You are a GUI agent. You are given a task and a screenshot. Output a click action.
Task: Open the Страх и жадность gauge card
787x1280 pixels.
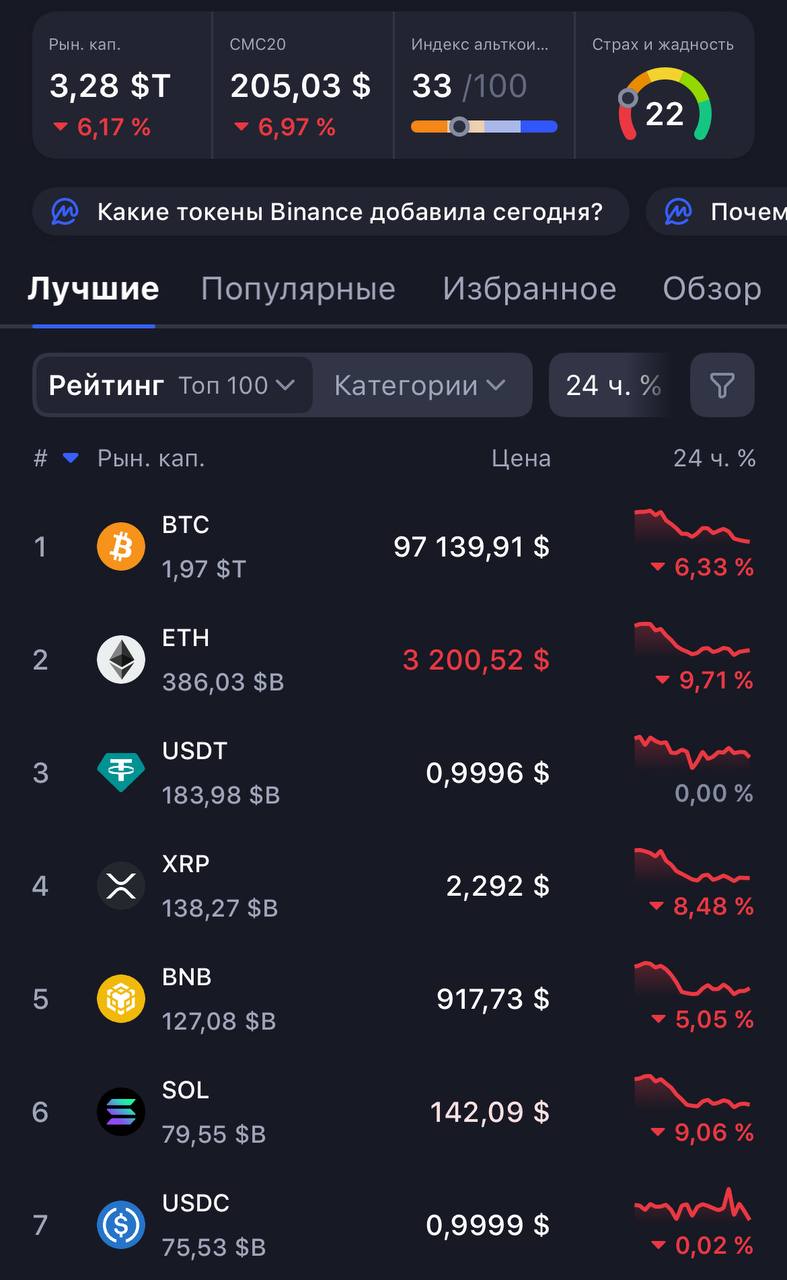pos(664,86)
